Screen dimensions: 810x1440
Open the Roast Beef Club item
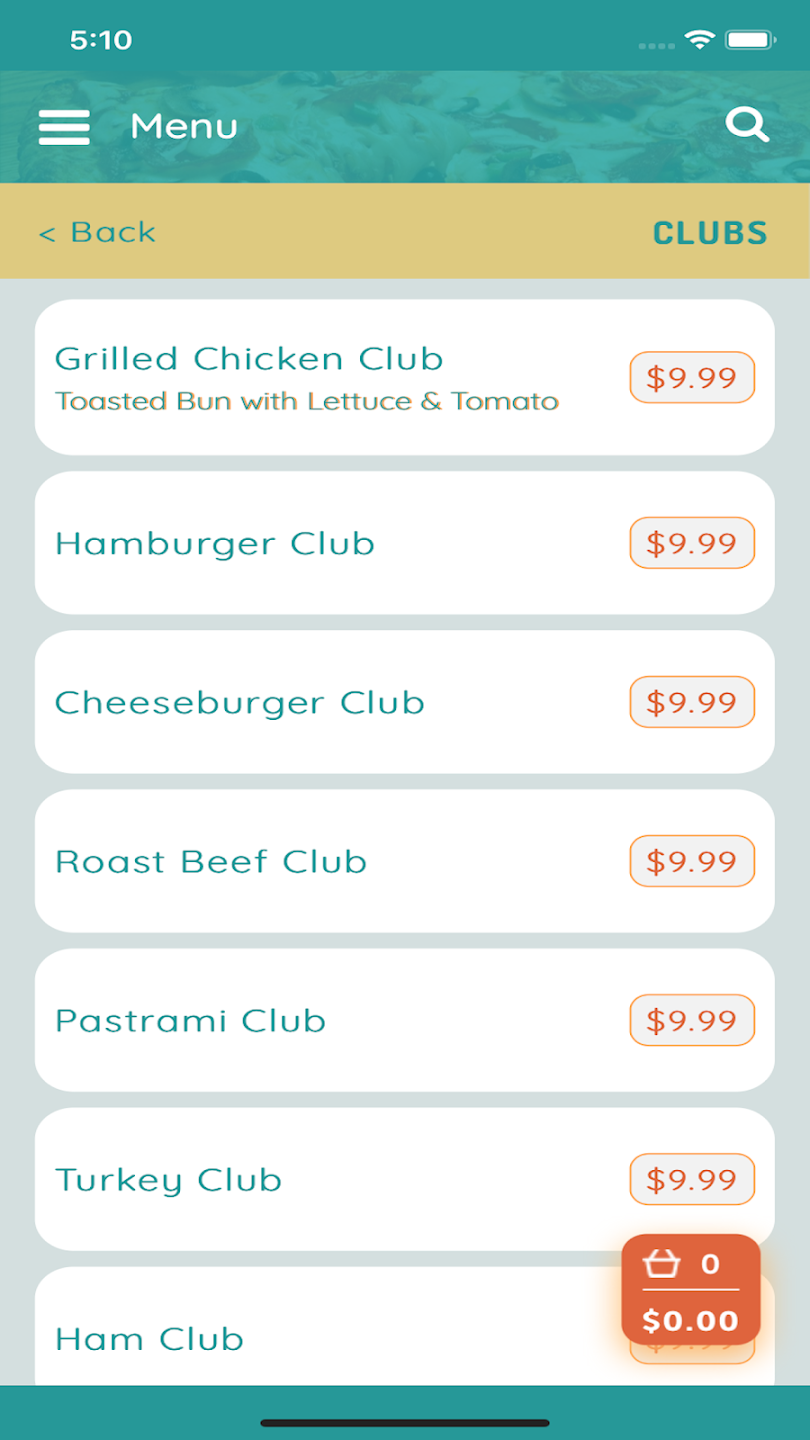click(x=404, y=861)
